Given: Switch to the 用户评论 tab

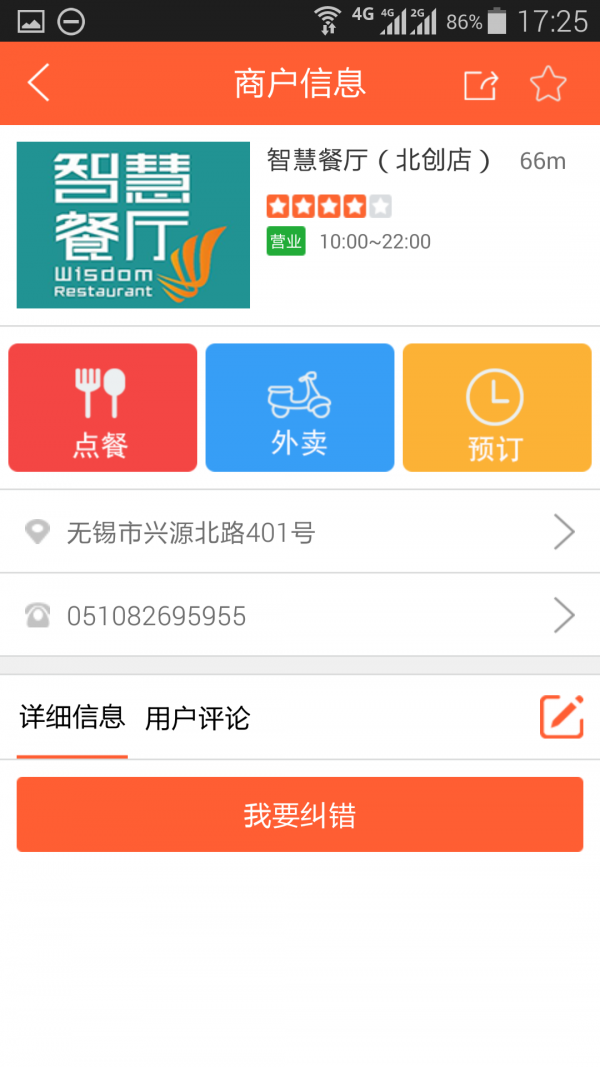Looking at the screenshot, I should [x=197, y=719].
